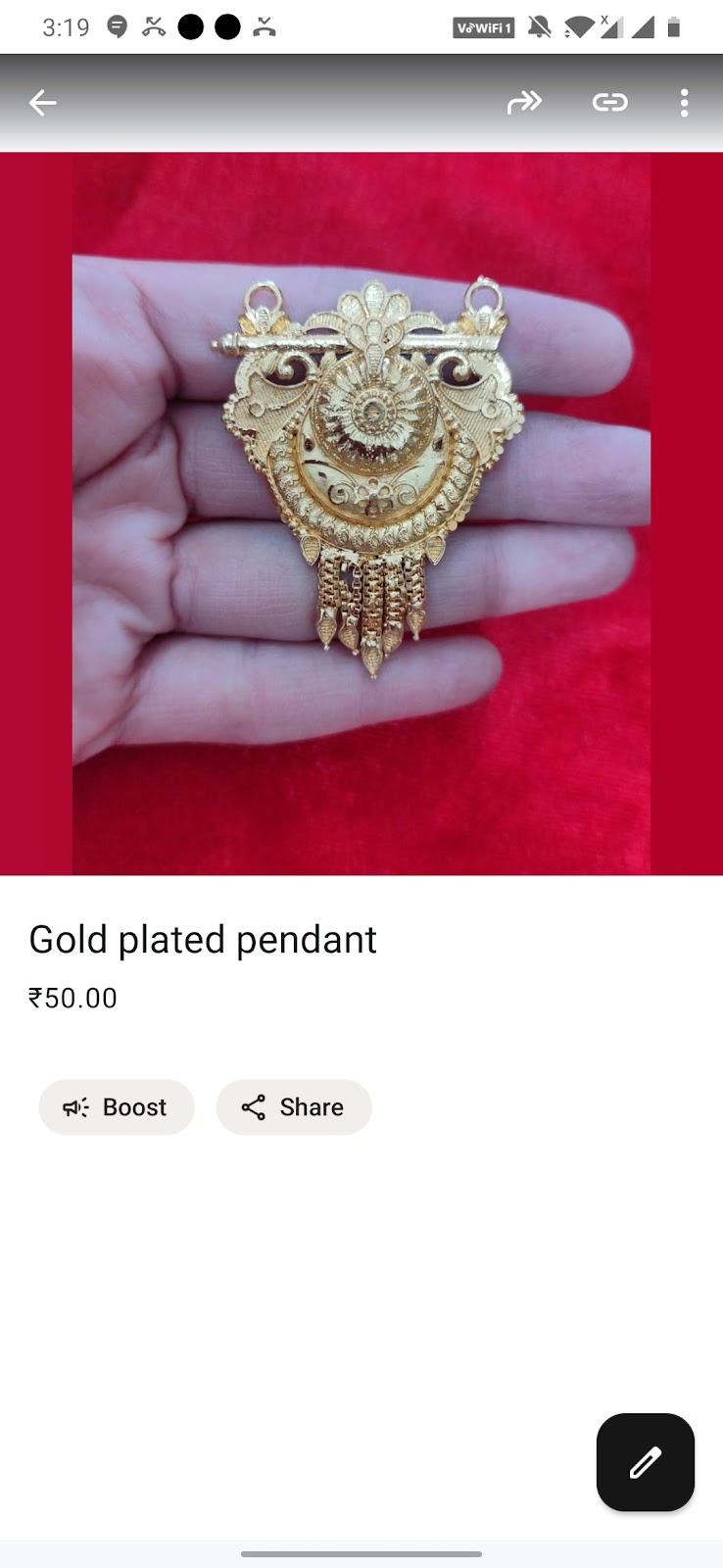Tap the share-network icon inside the Share chip
Image resolution: width=723 pixels, height=1568 pixels.
[x=254, y=1107]
